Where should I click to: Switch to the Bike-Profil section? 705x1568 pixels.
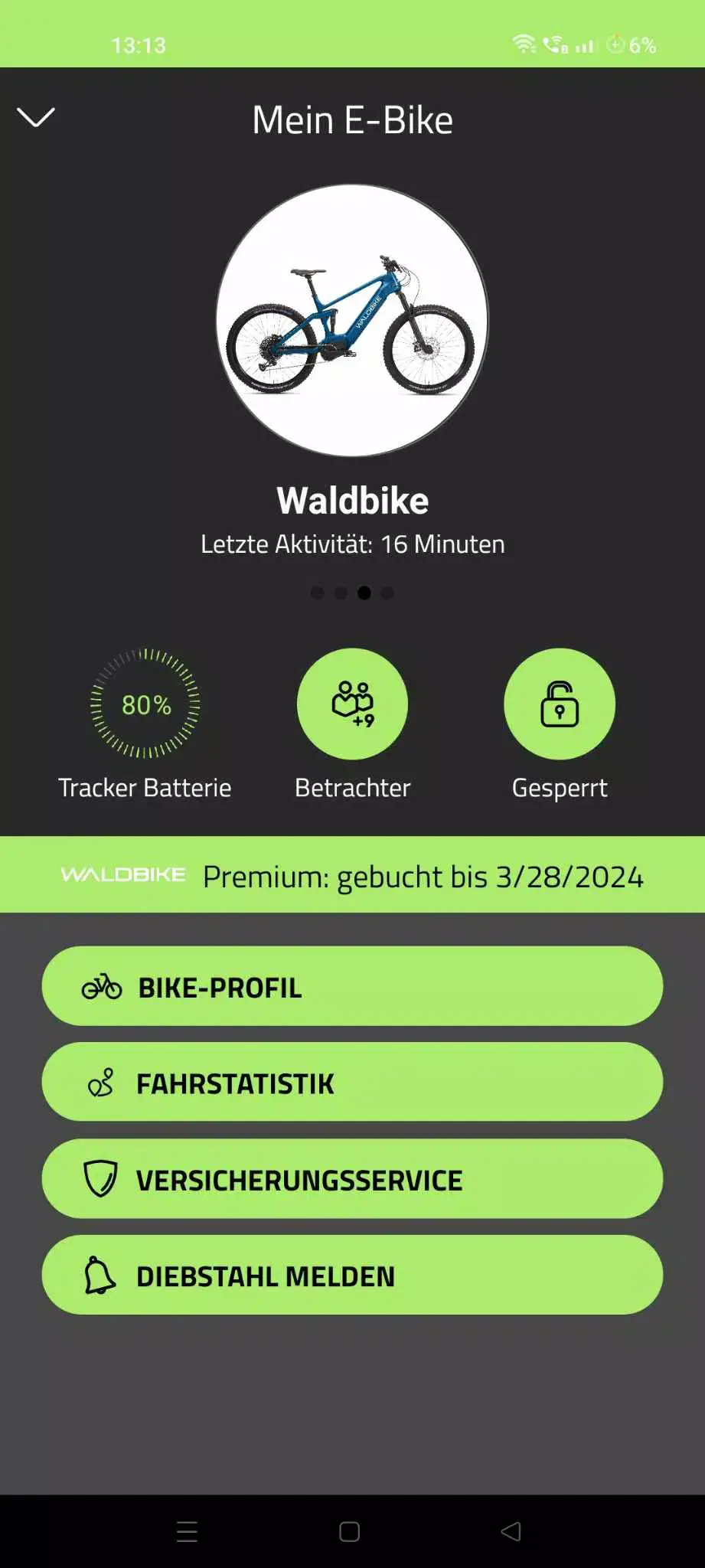(352, 986)
